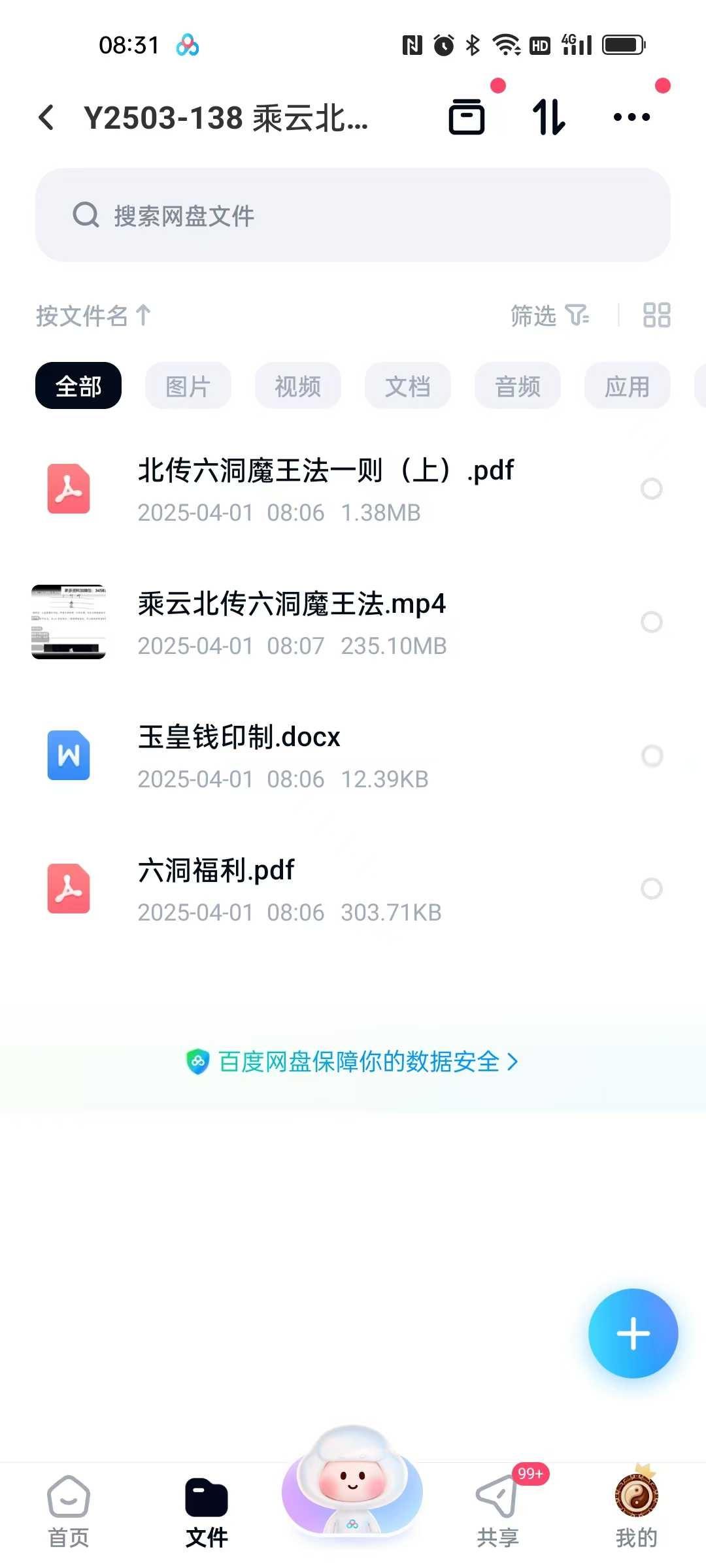Select the 全部 filter chip
The image size is (706, 1568).
(x=77, y=385)
